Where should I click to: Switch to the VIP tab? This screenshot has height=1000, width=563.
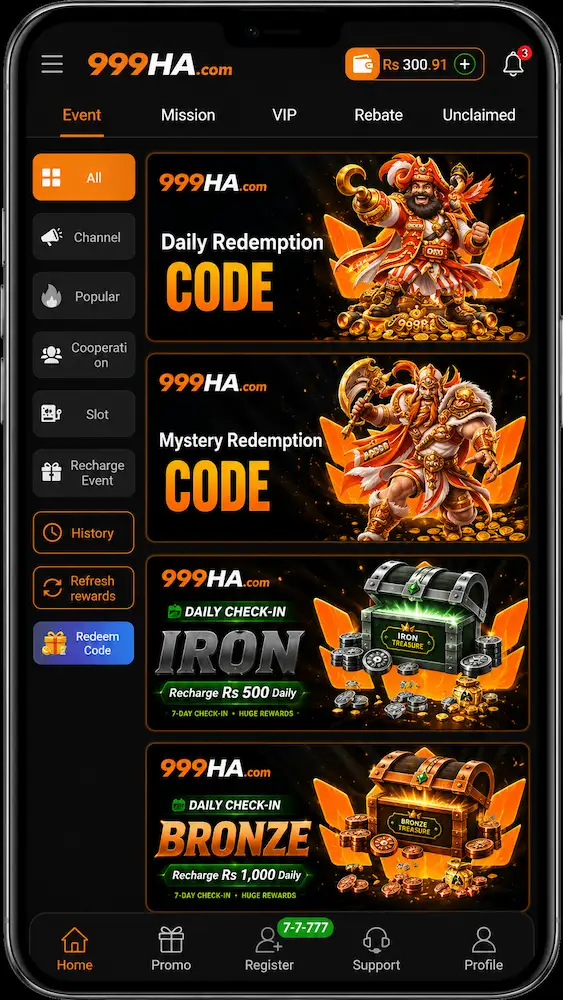point(284,115)
